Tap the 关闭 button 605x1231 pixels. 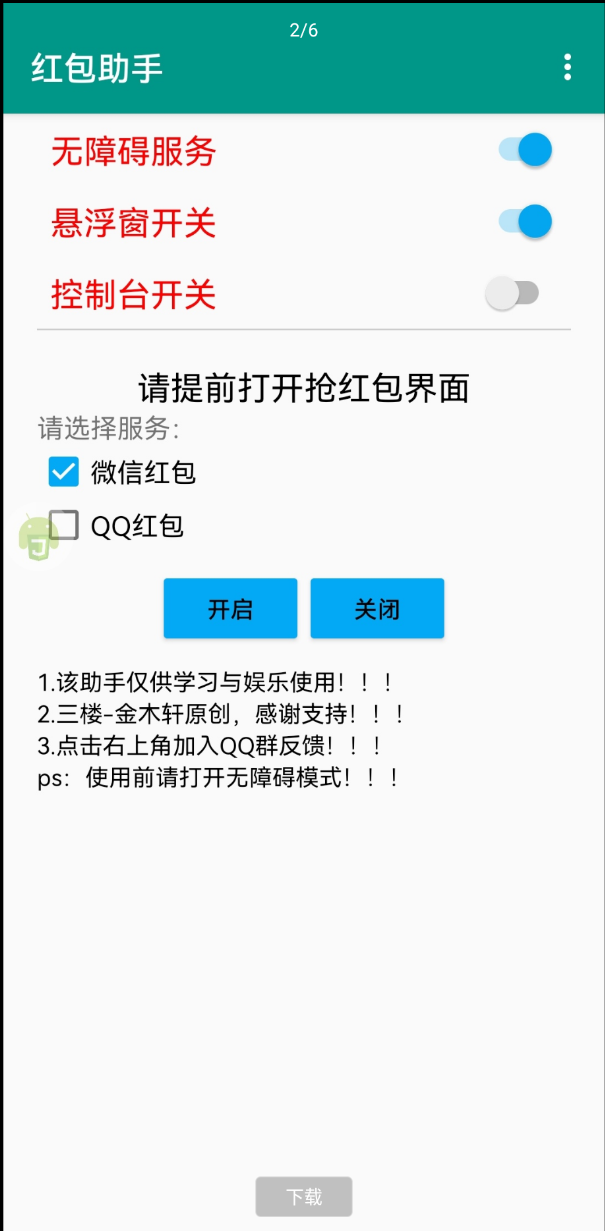(x=377, y=608)
